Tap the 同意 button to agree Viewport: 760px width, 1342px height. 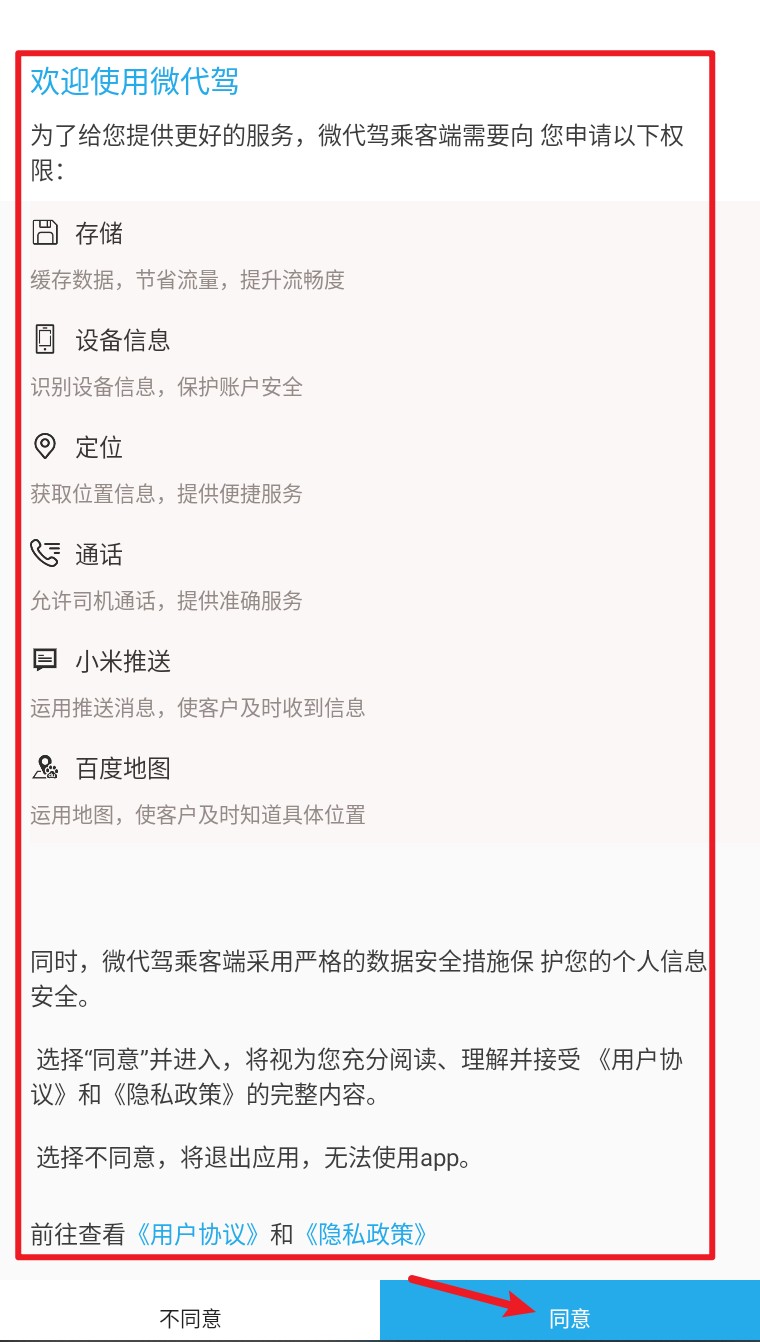(x=569, y=1316)
